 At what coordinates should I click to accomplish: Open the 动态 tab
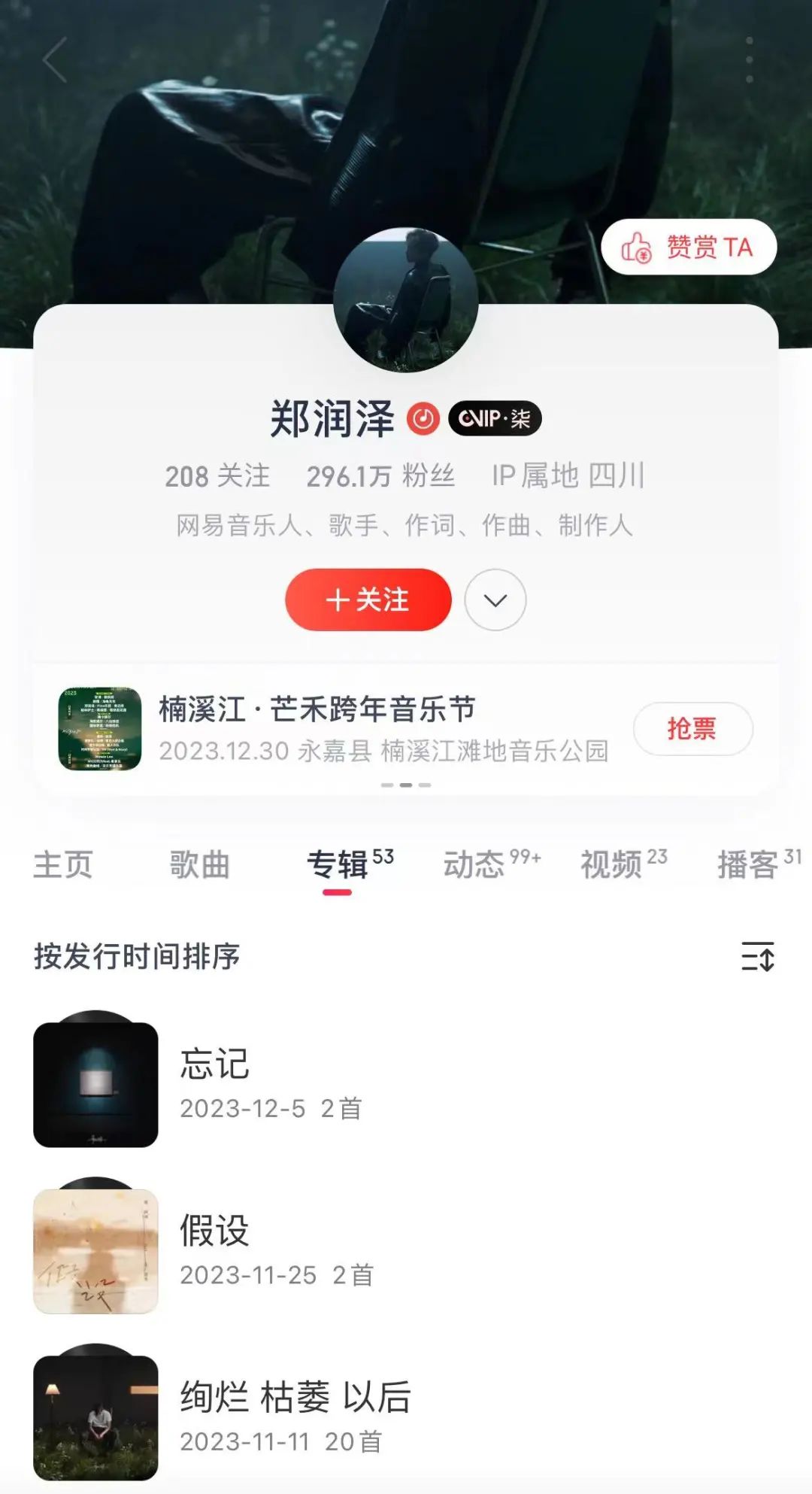[x=475, y=864]
